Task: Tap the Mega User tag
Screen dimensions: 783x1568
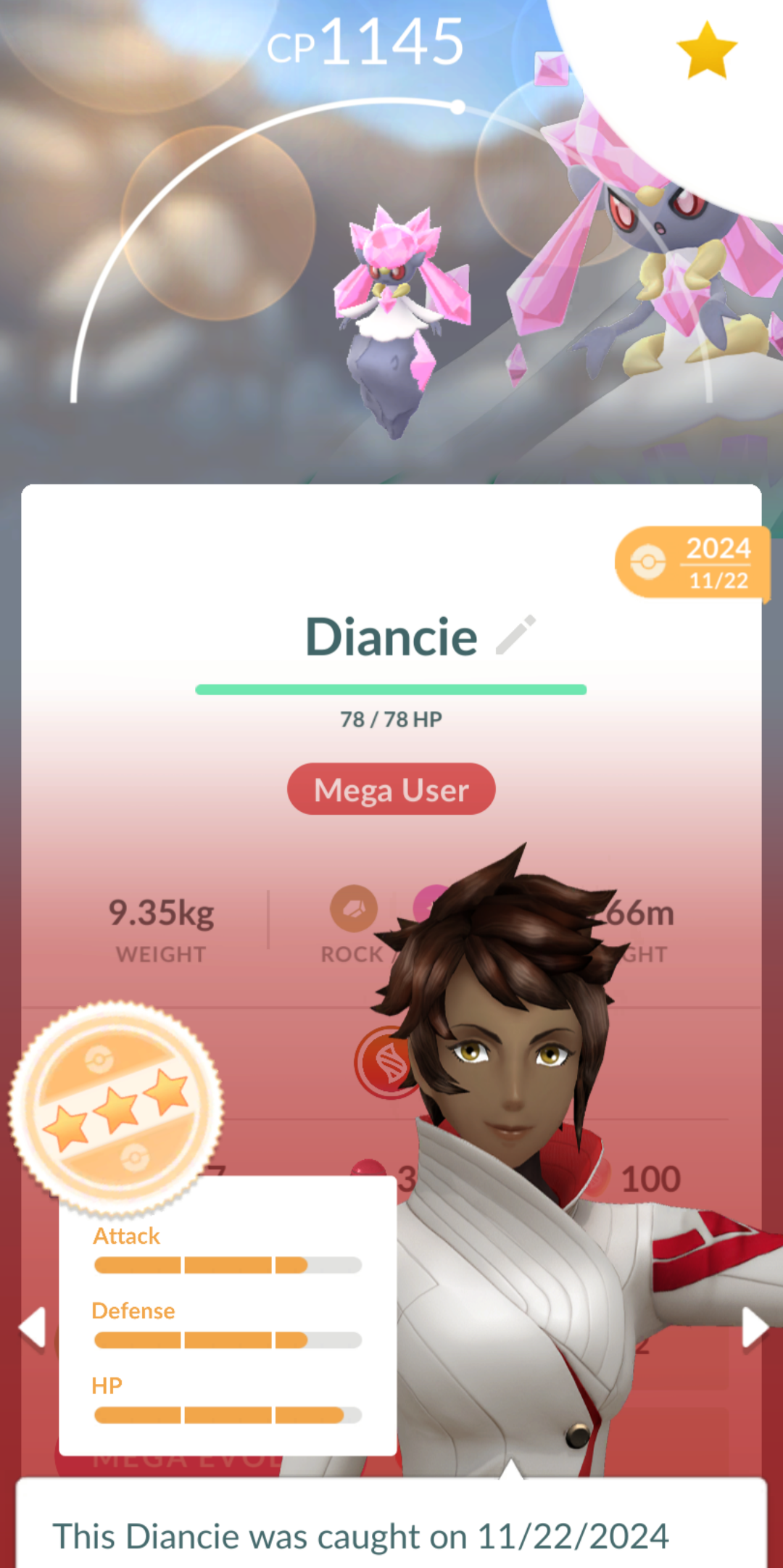Action: 391,789
